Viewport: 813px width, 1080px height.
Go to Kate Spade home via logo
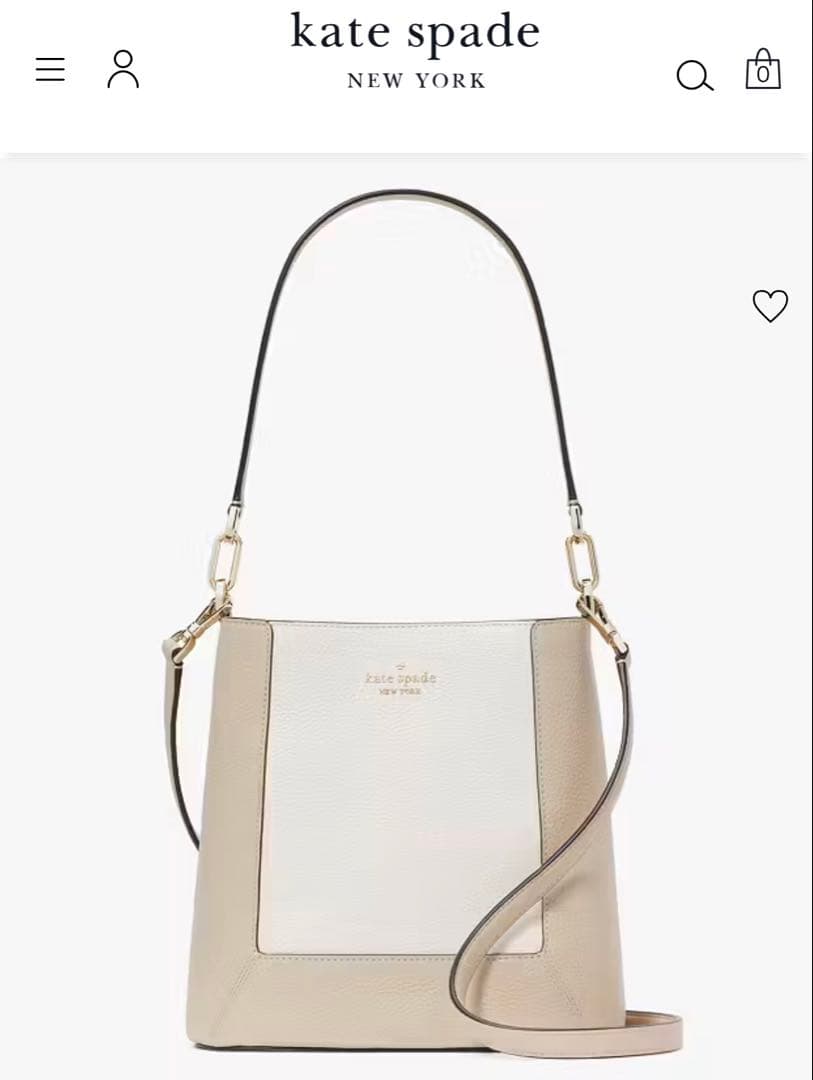pyautogui.click(x=415, y=48)
